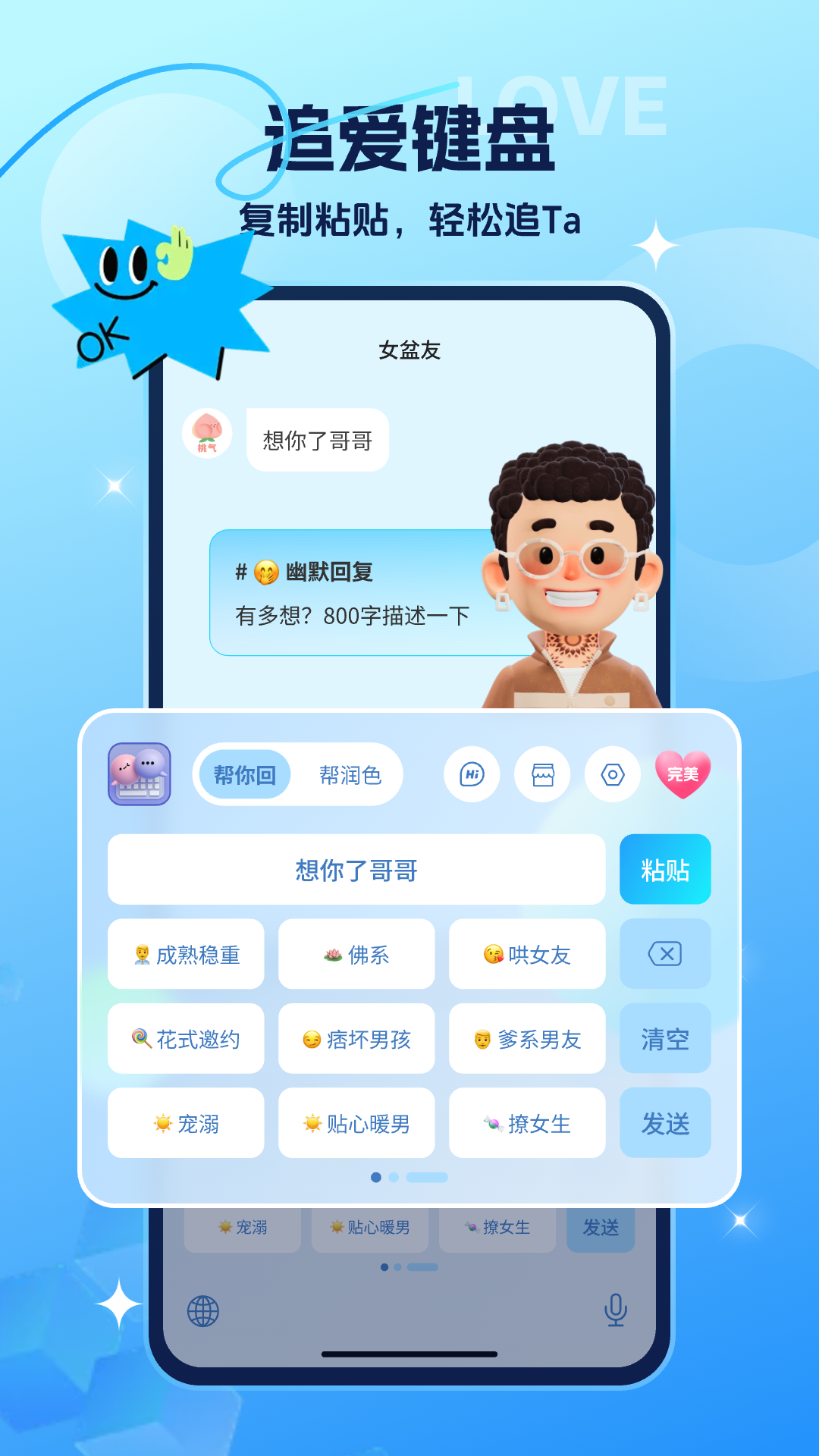
Task: Tap the 清空 clear key
Action: click(x=665, y=1040)
